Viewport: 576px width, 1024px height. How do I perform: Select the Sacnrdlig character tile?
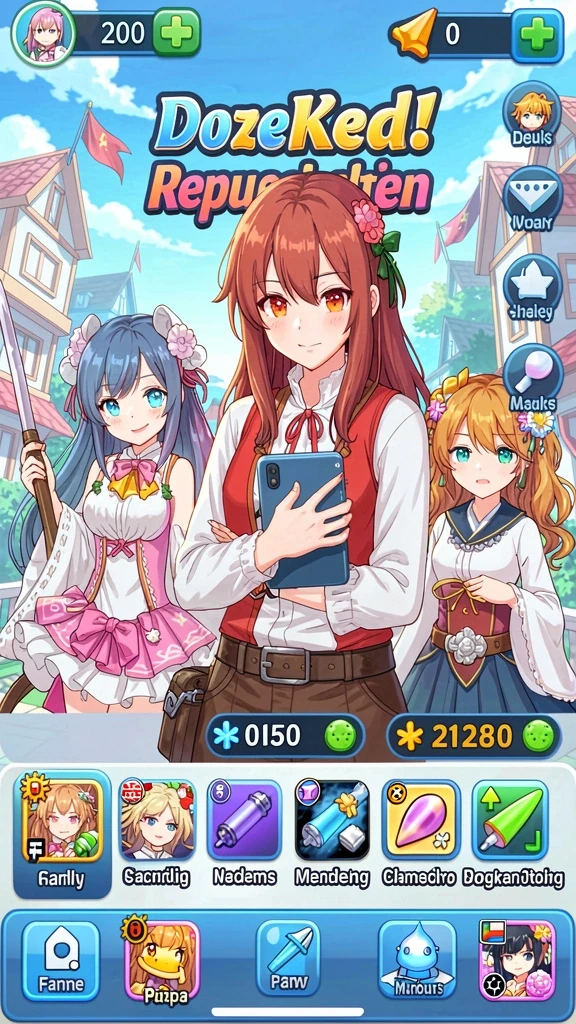coord(157,833)
